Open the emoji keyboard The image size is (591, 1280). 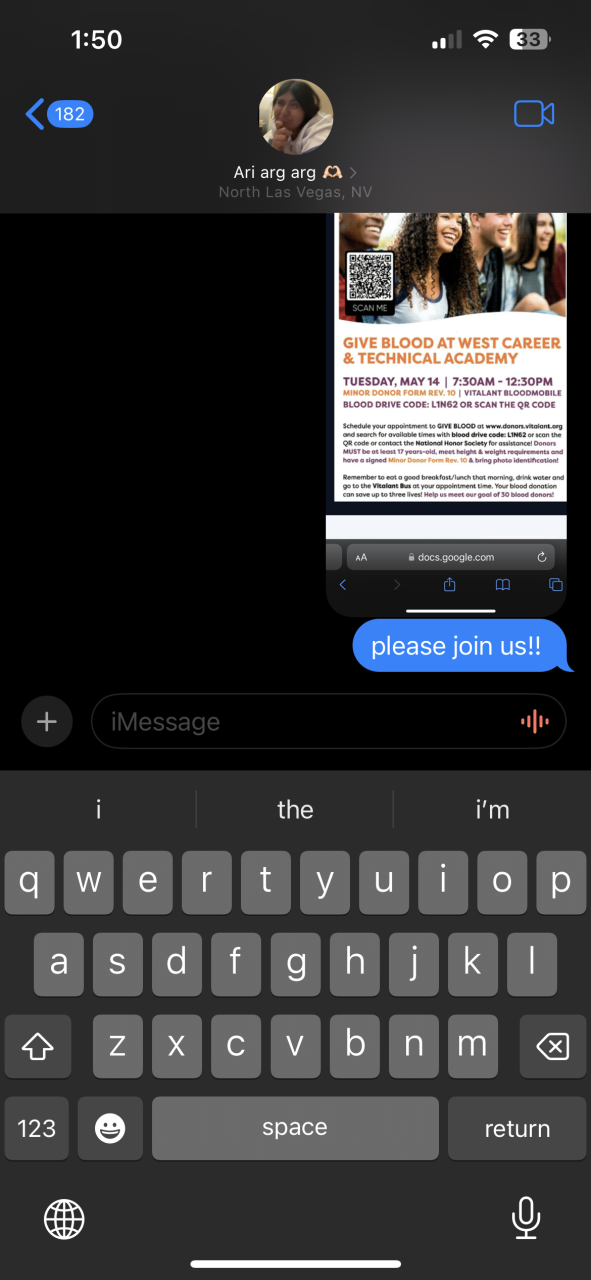[110, 1128]
